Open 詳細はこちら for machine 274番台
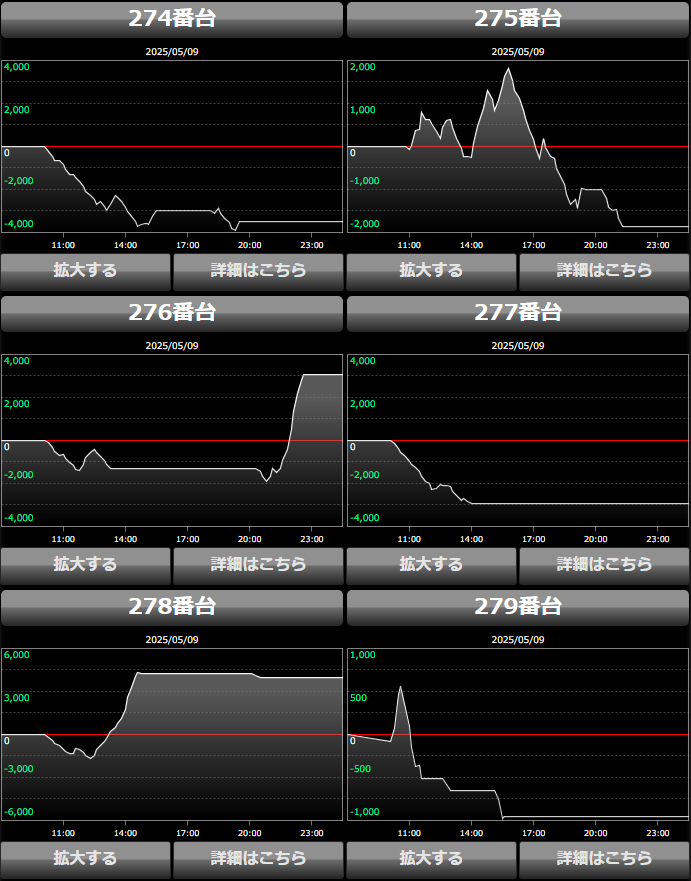 tap(258, 270)
